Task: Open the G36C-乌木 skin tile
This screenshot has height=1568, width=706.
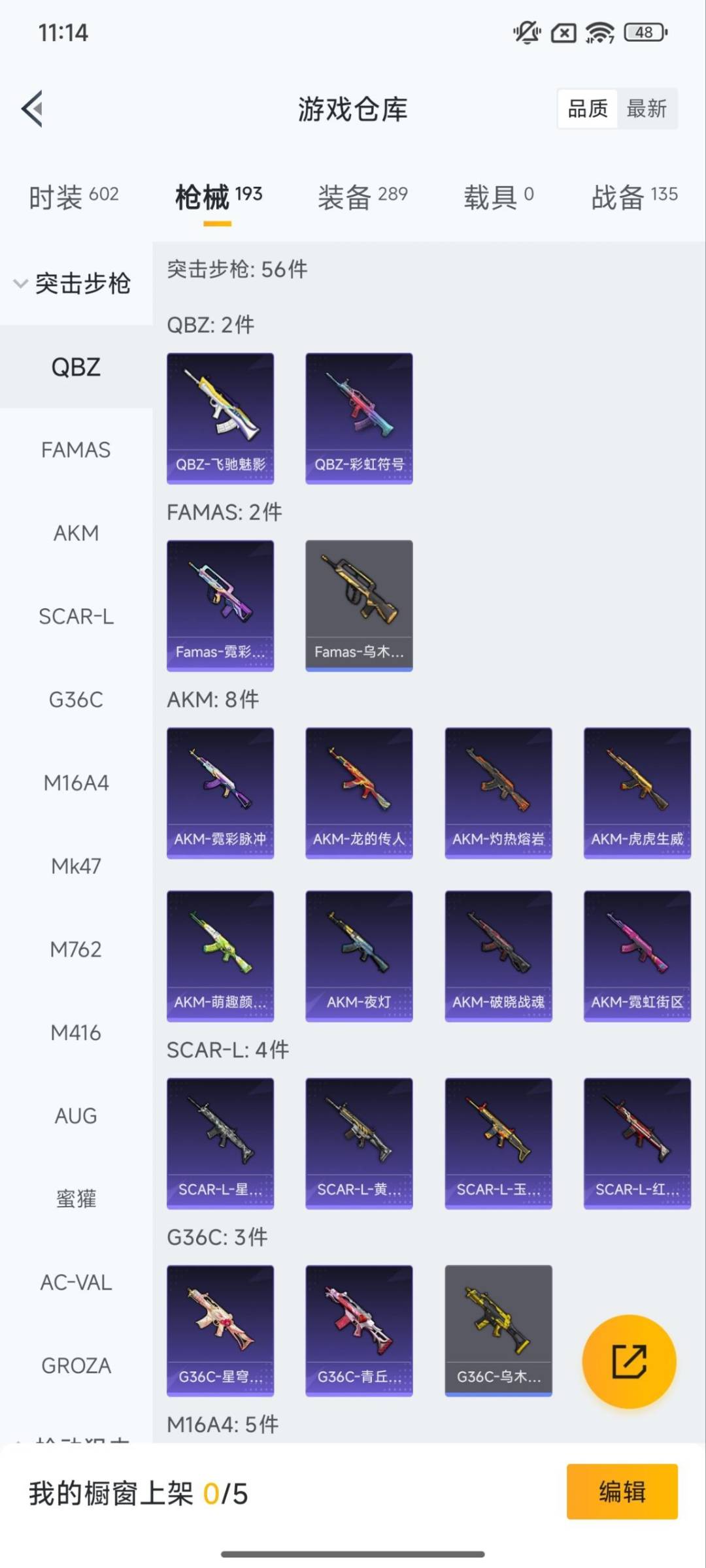Action: pos(498,1330)
